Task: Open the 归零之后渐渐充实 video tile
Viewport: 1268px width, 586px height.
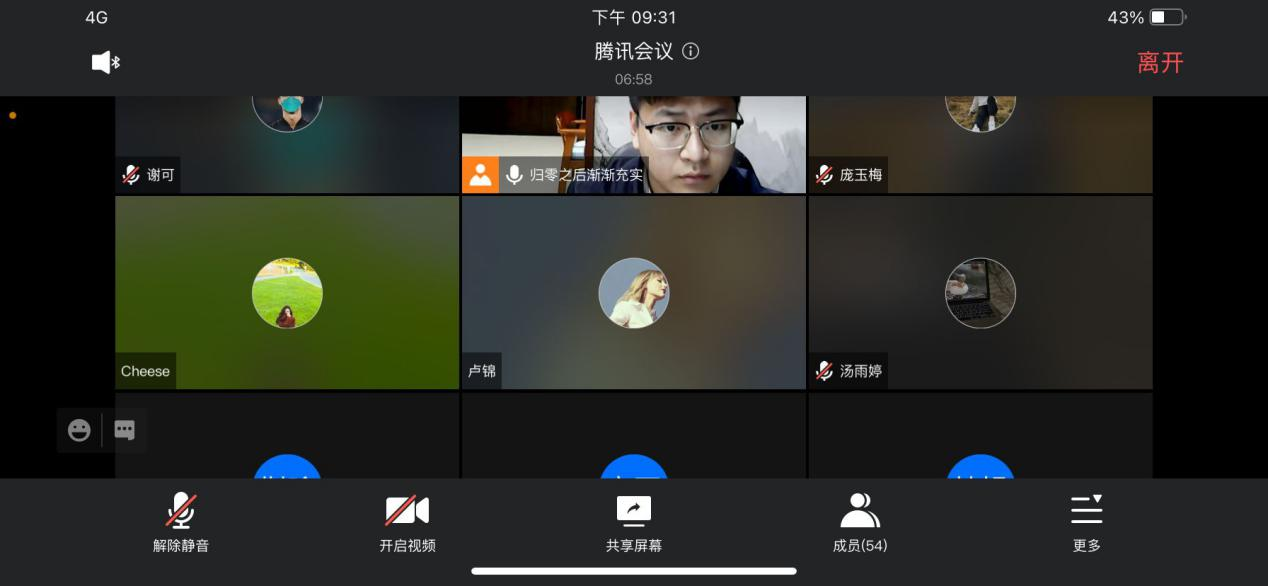Action: [634, 144]
